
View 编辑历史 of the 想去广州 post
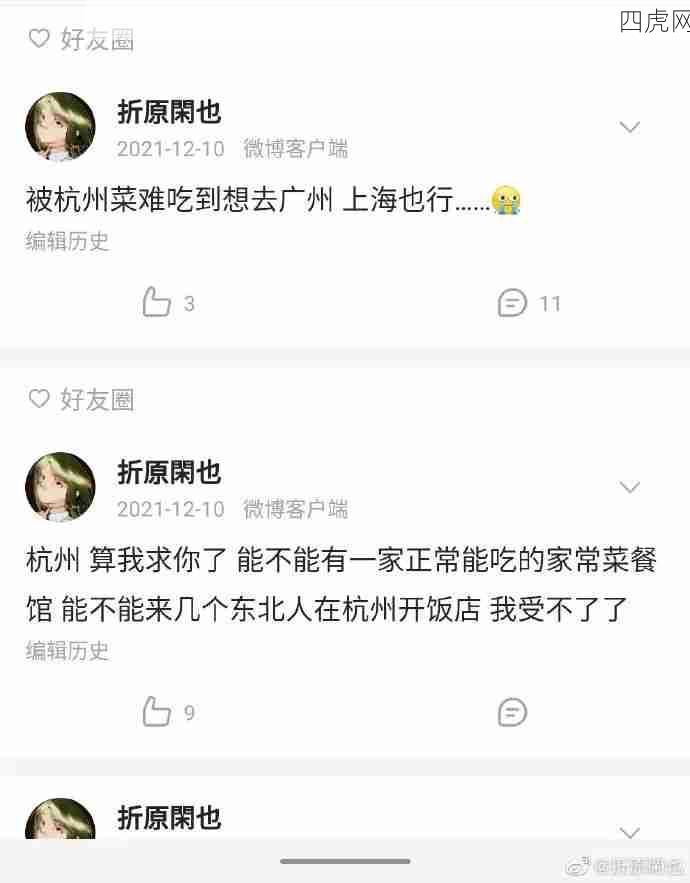tap(67, 241)
